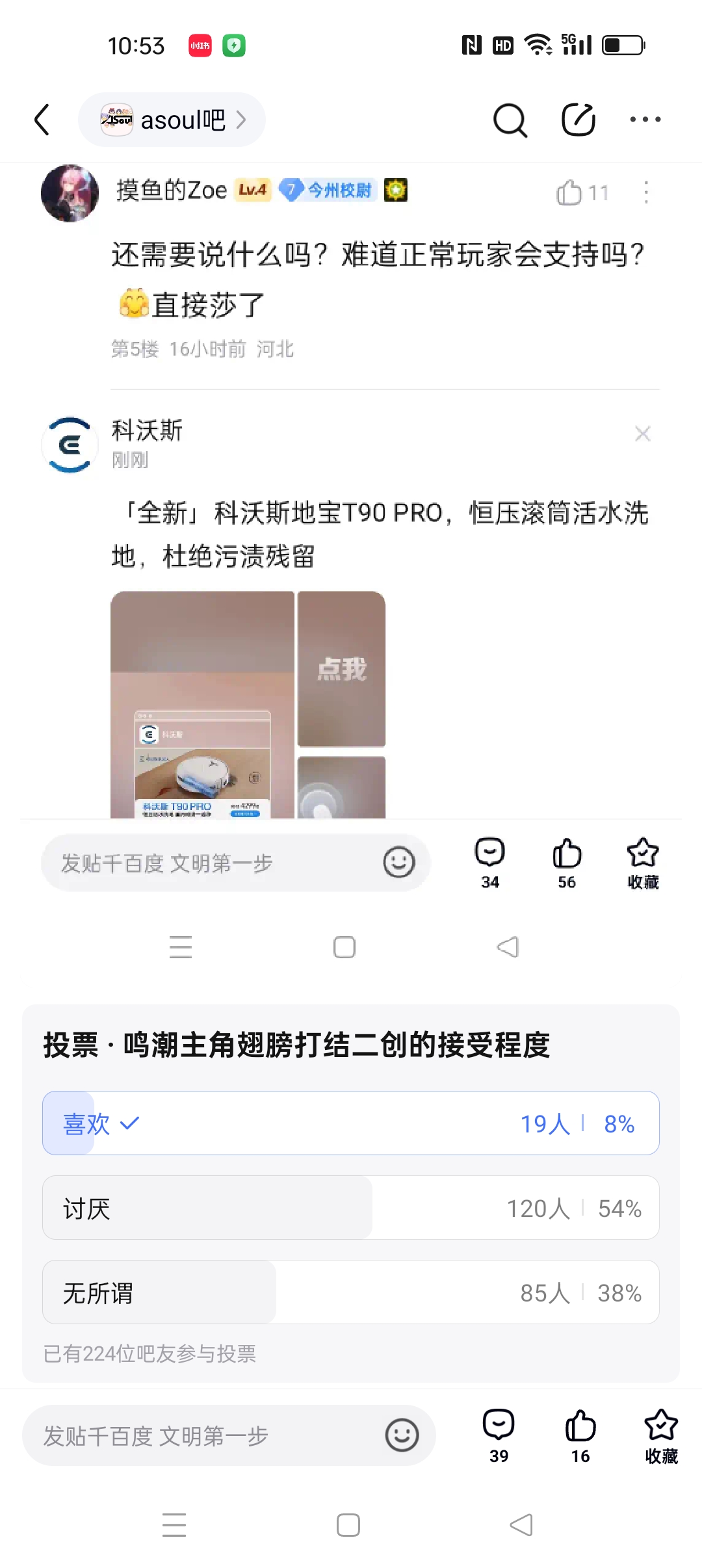Image resolution: width=702 pixels, height=1568 pixels.
Task: Like the post with 56 likes
Action: click(567, 863)
